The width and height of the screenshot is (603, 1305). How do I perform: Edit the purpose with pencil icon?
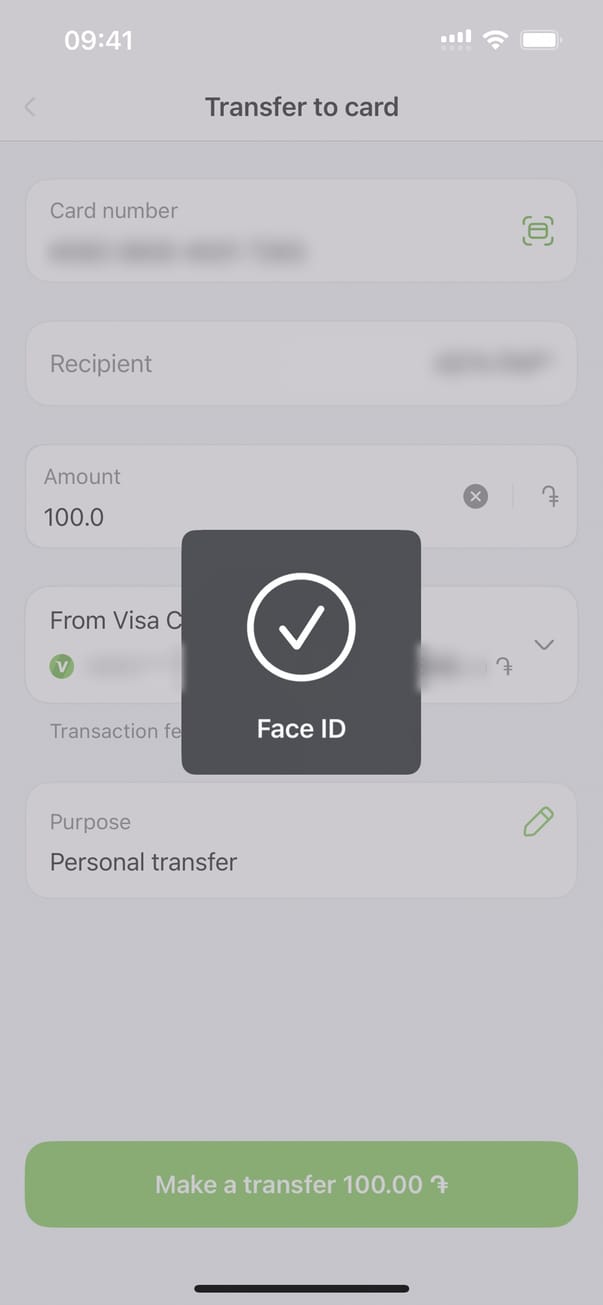pyautogui.click(x=538, y=822)
